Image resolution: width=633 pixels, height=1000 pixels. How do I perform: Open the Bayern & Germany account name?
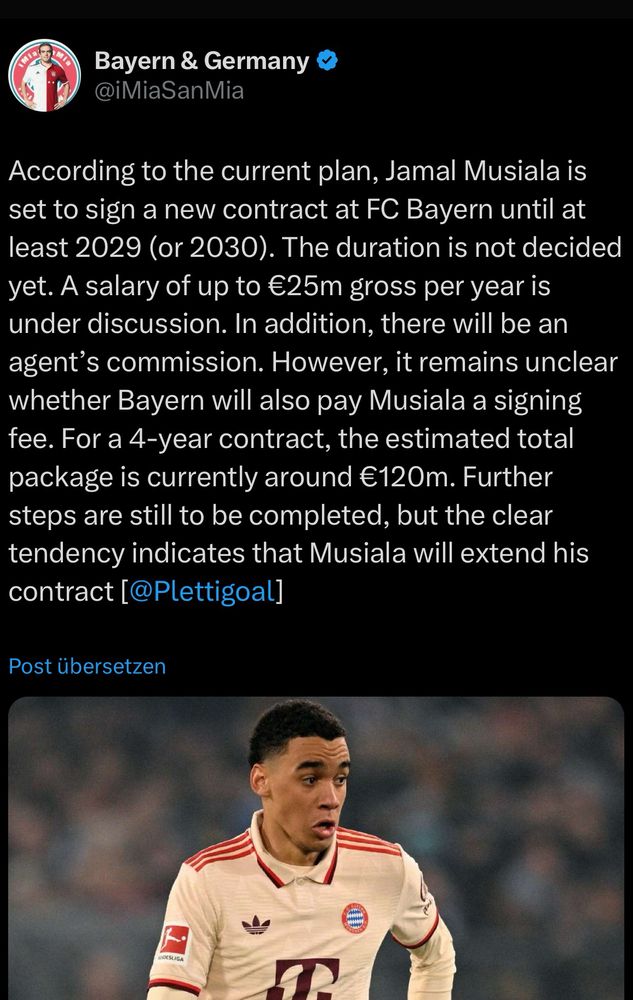point(201,61)
